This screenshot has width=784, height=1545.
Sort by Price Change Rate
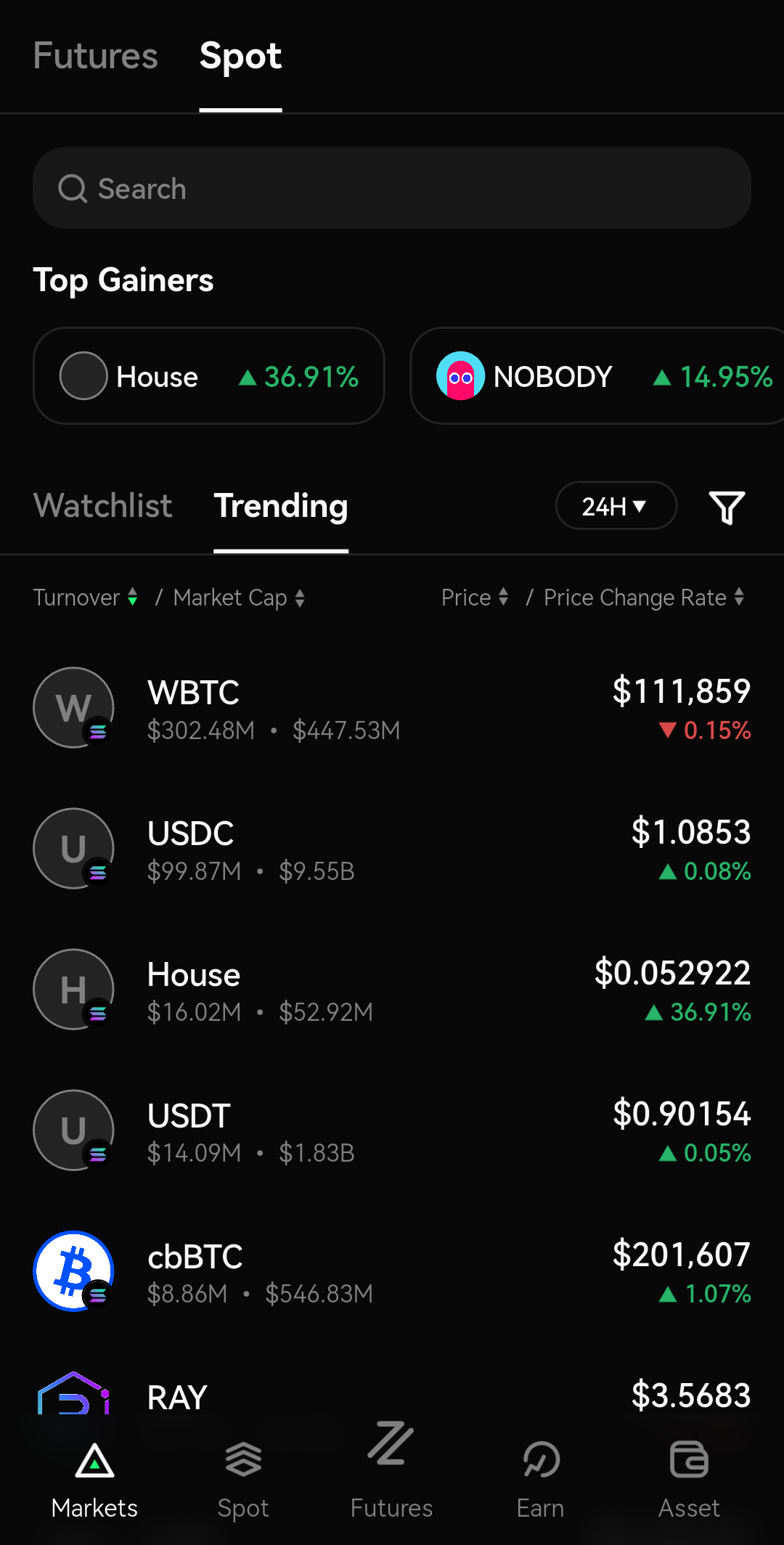pyautogui.click(x=645, y=598)
